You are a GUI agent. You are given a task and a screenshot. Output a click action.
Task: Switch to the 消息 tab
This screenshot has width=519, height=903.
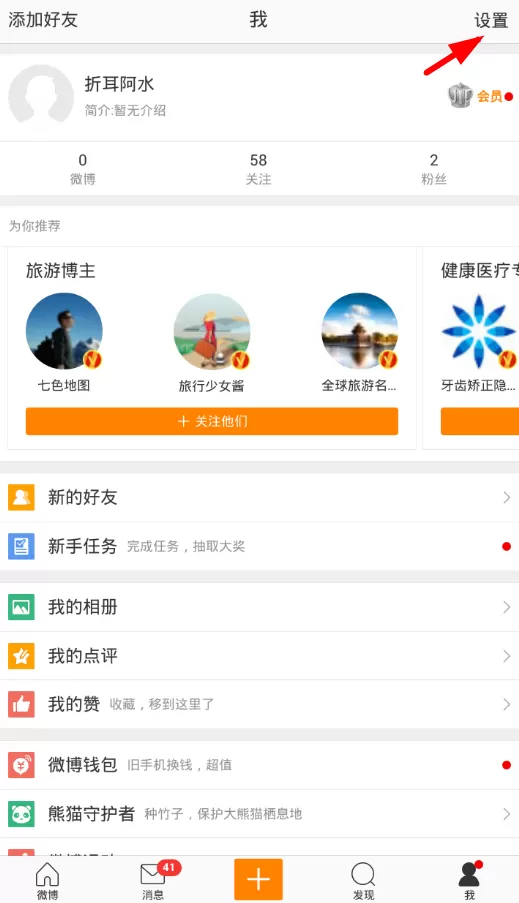[153, 880]
